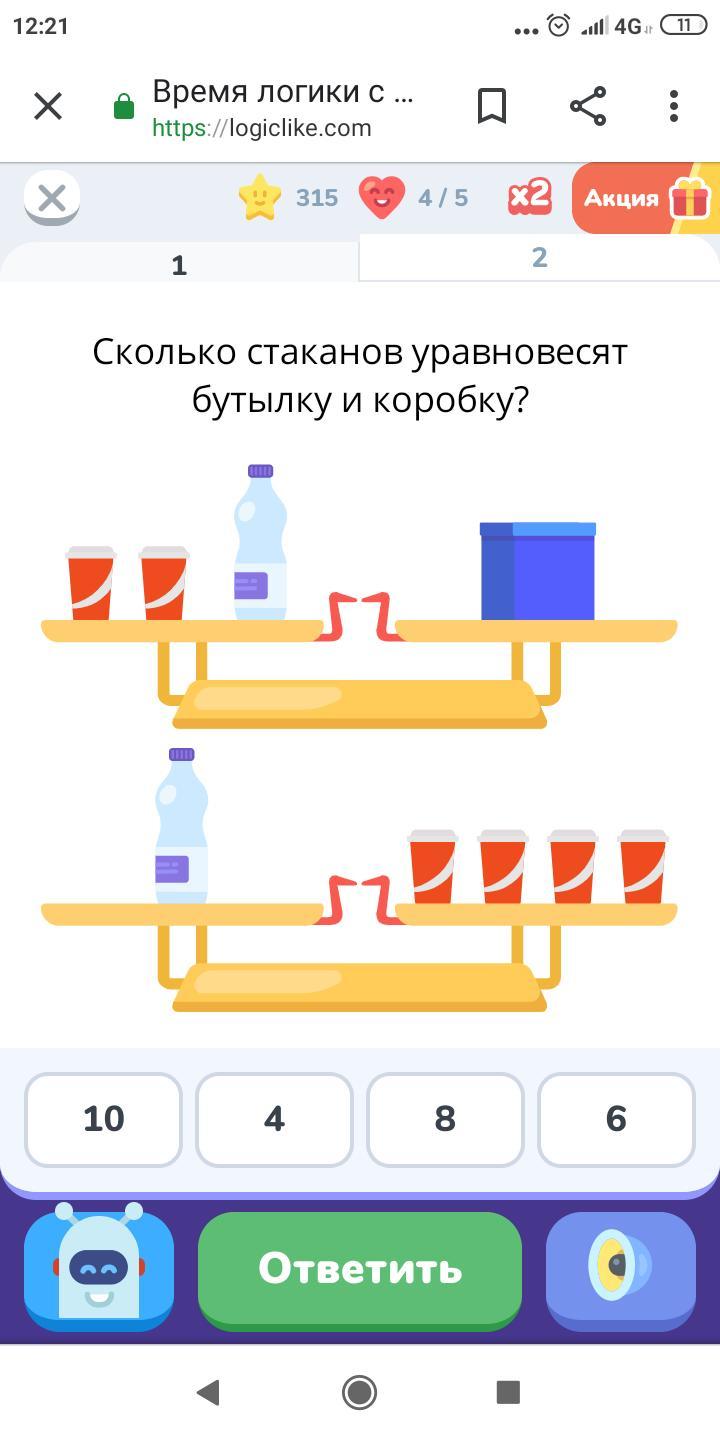Choose answer 10
This screenshot has height=1440, width=720.
tap(104, 1119)
